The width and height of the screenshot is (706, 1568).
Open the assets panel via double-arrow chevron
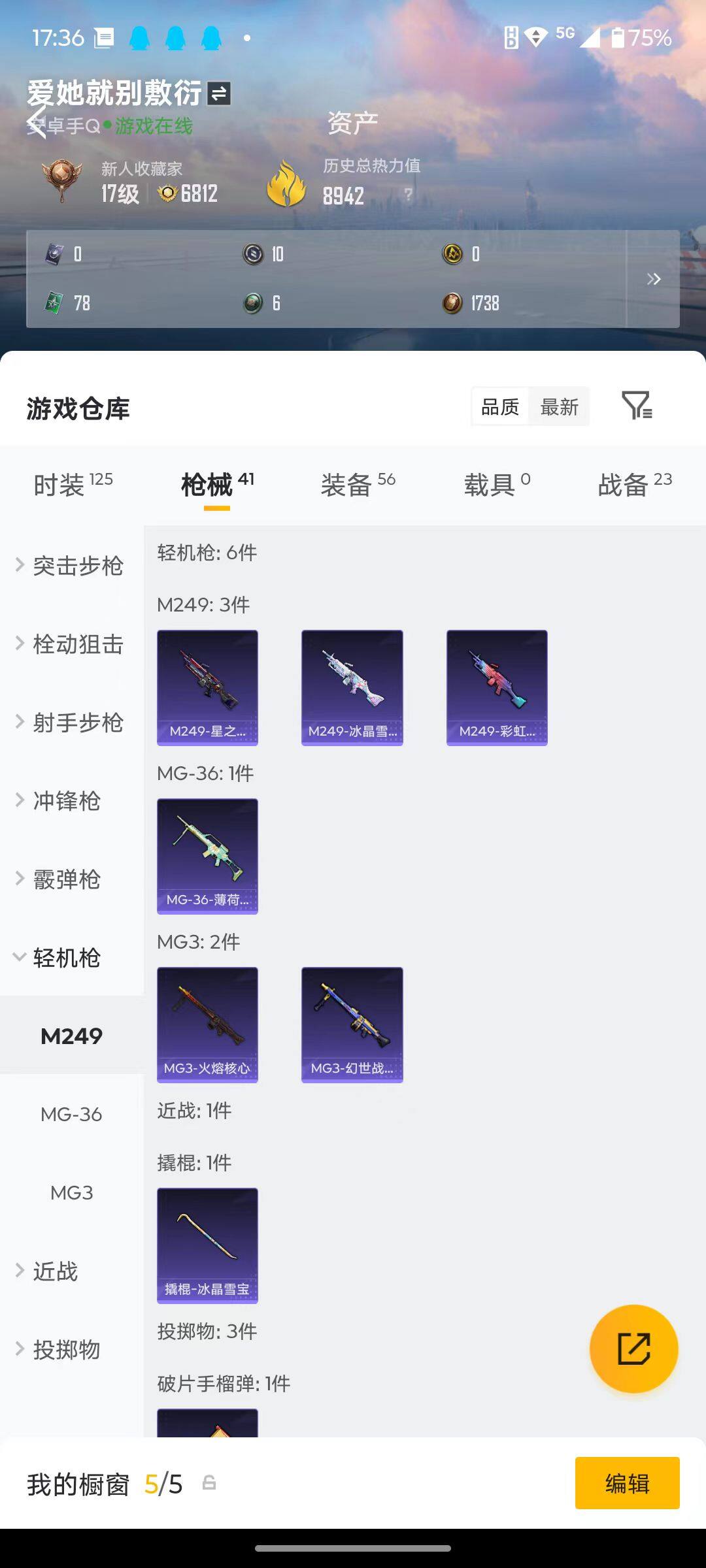pos(654,279)
